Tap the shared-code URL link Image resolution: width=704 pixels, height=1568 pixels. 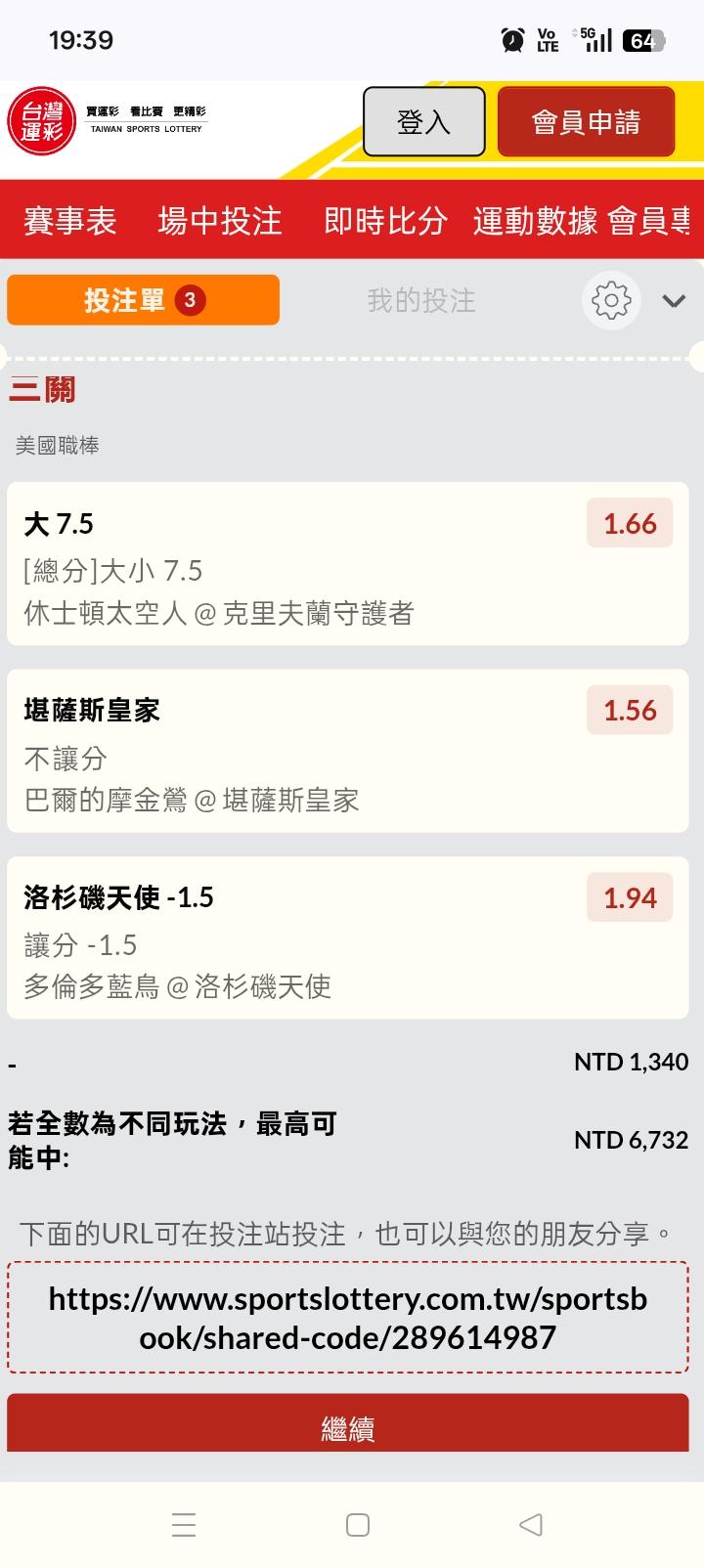click(x=348, y=1318)
